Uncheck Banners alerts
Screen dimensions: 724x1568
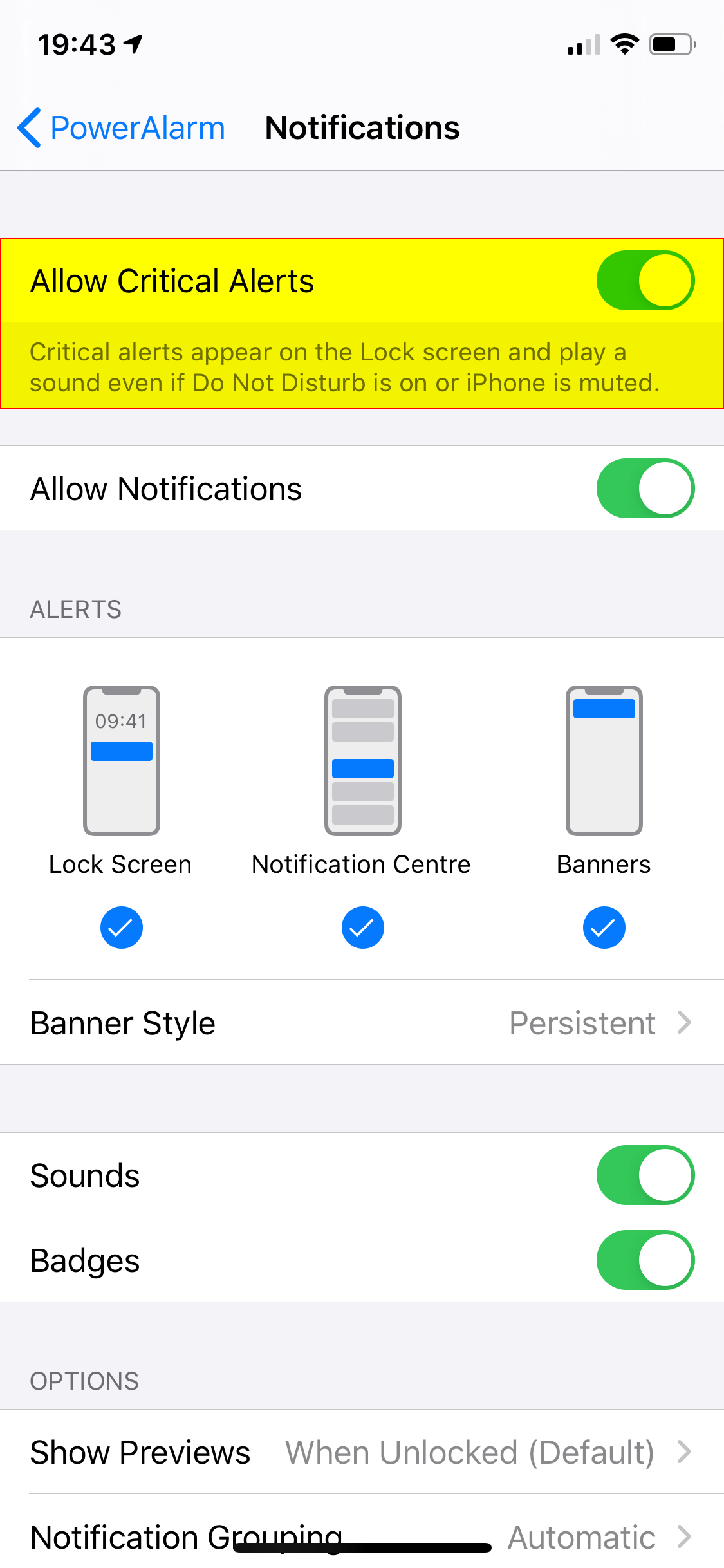pyautogui.click(x=604, y=927)
